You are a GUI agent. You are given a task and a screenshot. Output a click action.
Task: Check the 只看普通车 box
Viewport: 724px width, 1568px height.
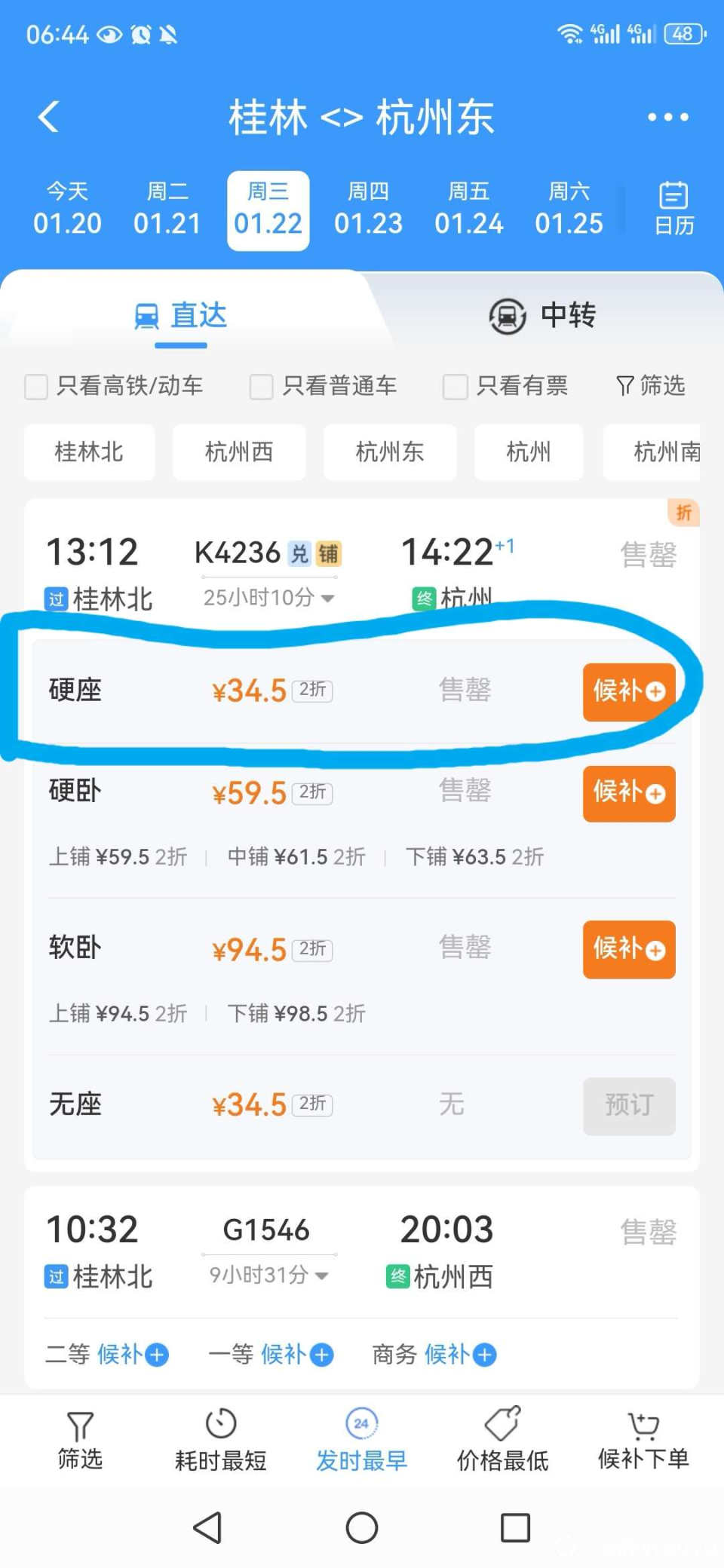262,386
